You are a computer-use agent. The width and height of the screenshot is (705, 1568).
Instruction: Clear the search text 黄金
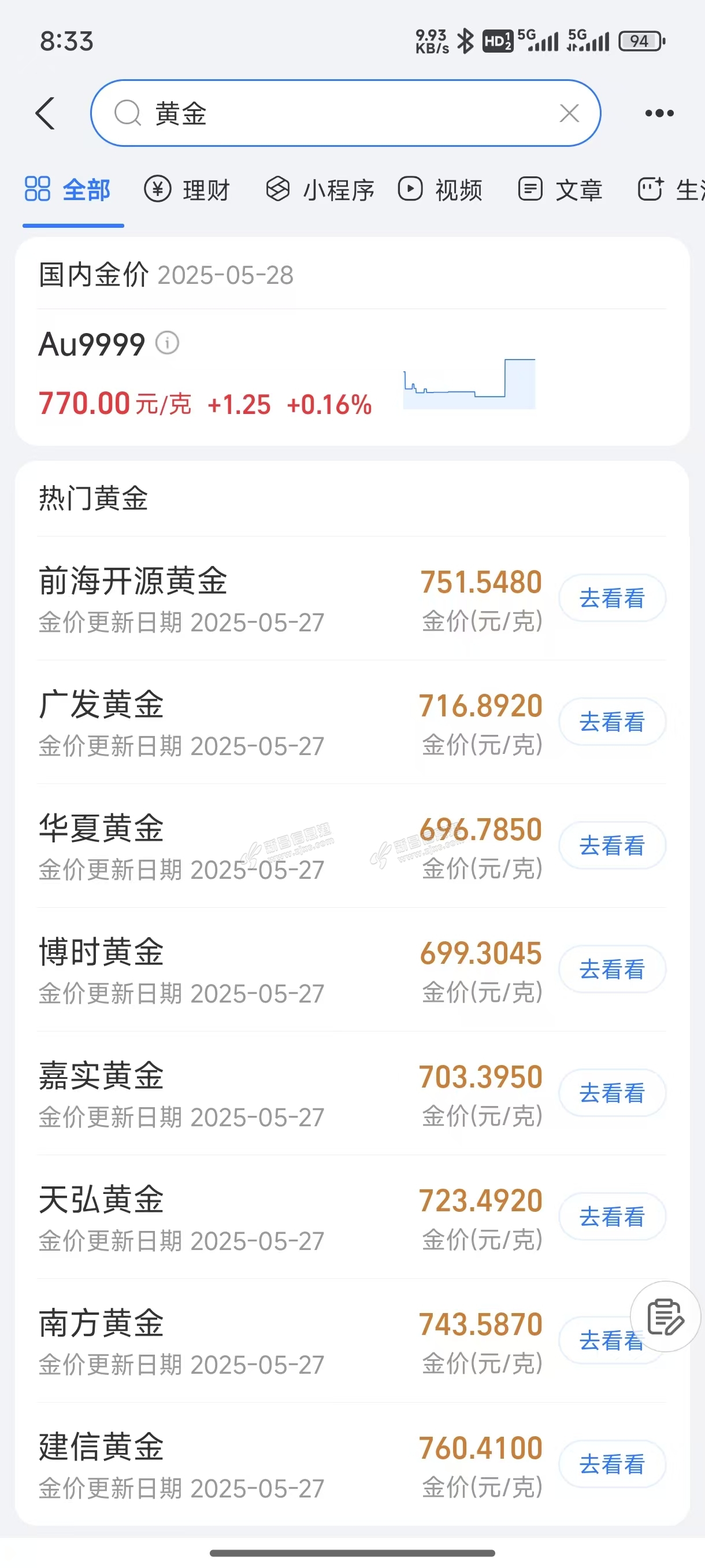(x=569, y=113)
